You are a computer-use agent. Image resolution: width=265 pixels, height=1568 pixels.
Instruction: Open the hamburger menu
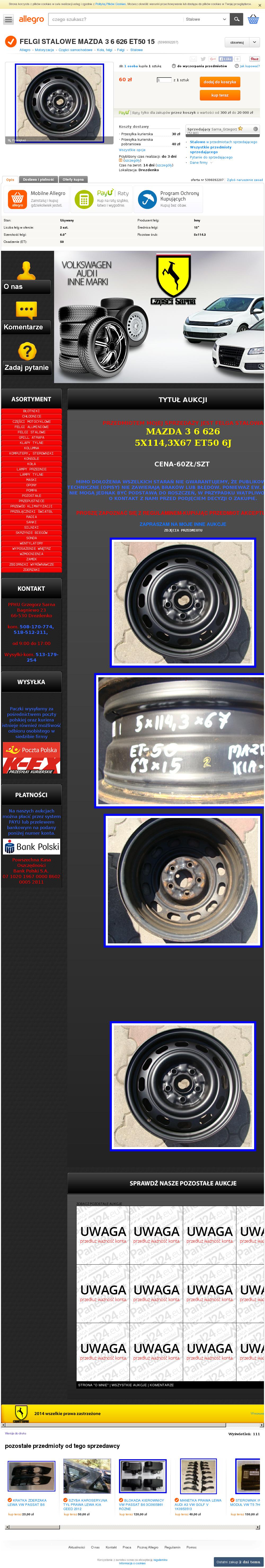coord(8,20)
